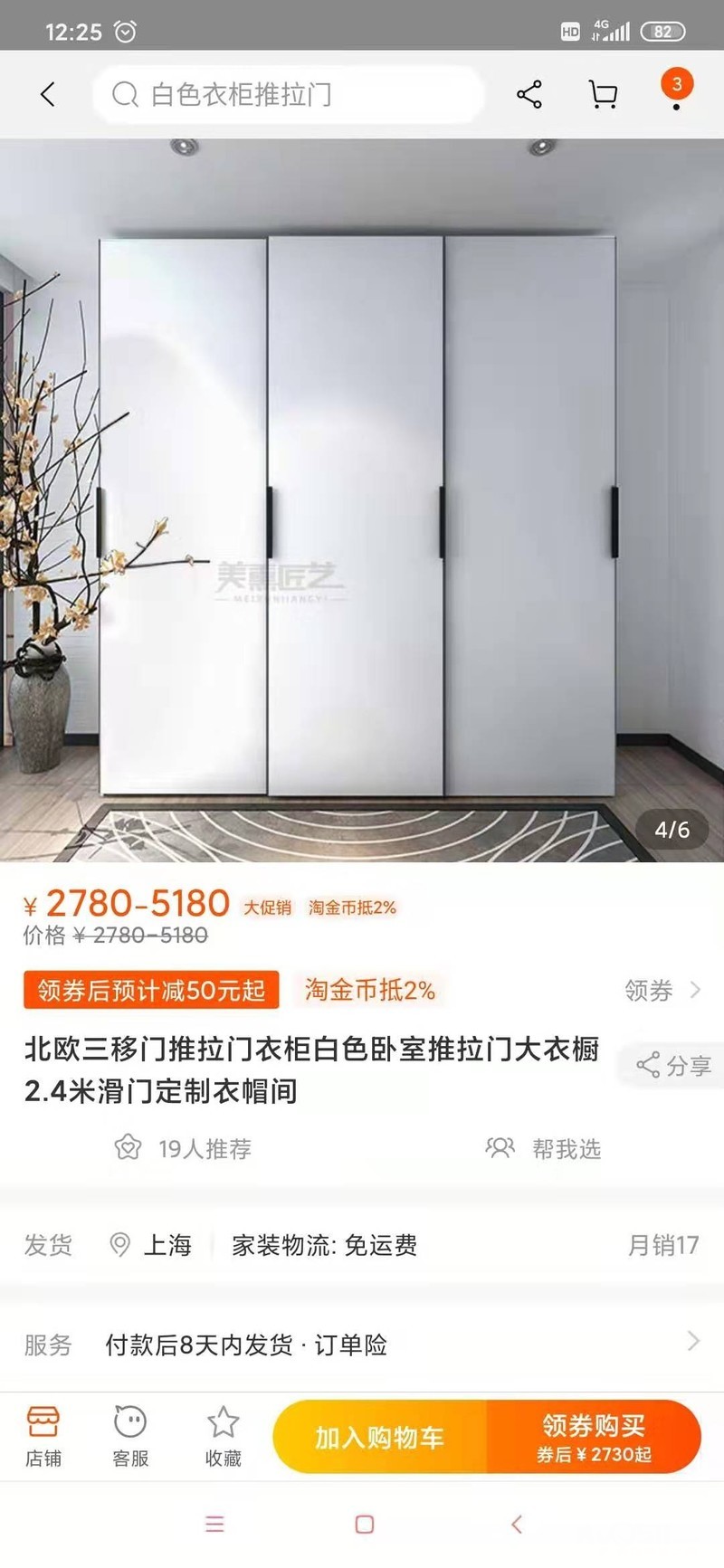
Task: Tap 领券购买 to buy with coupon
Action: pos(594,1437)
